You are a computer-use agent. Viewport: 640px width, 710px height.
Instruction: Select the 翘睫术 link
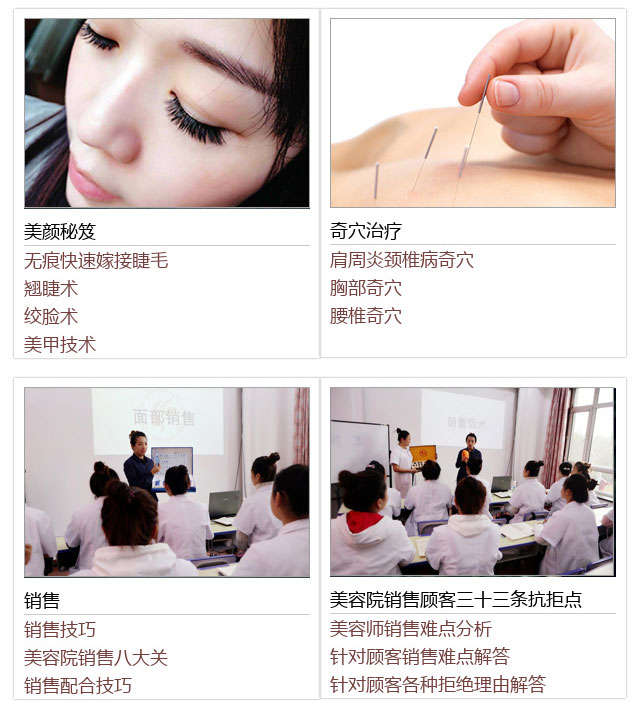click(x=51, y=288)
